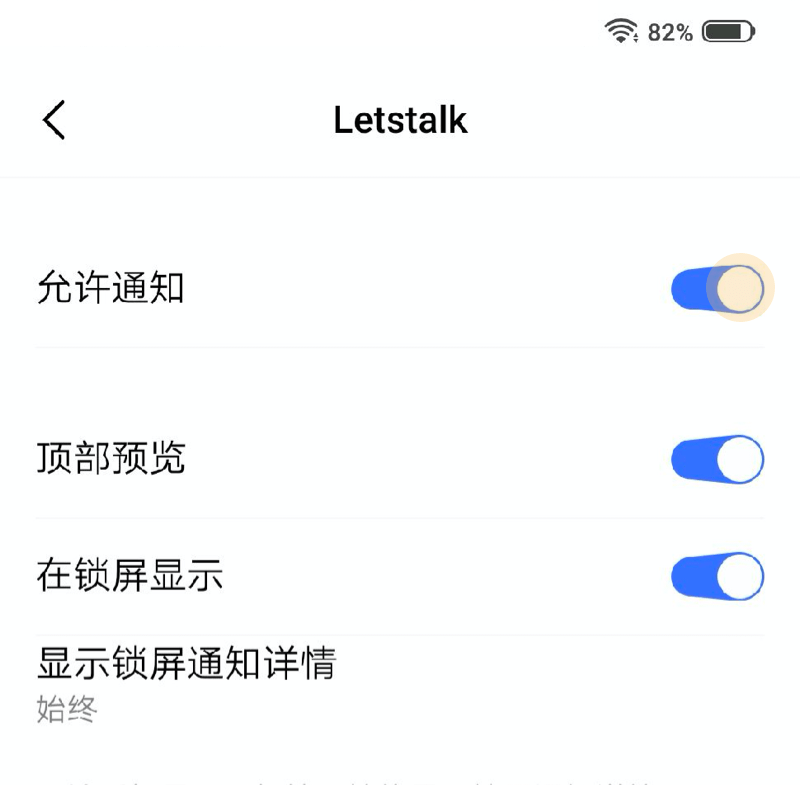Toggle the 允许通知 switch

click(717, 289)
